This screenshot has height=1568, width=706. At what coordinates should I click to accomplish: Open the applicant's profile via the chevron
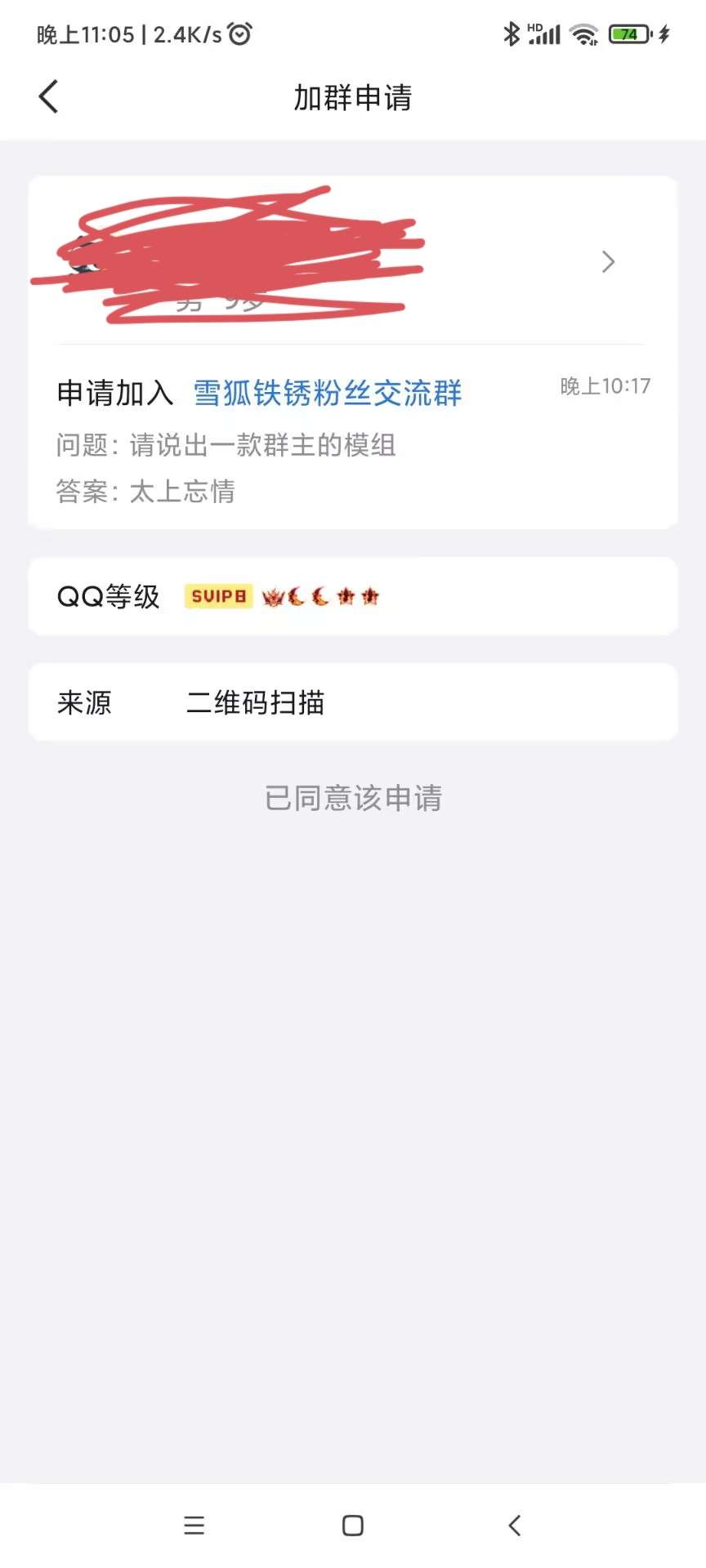point(608,261)
